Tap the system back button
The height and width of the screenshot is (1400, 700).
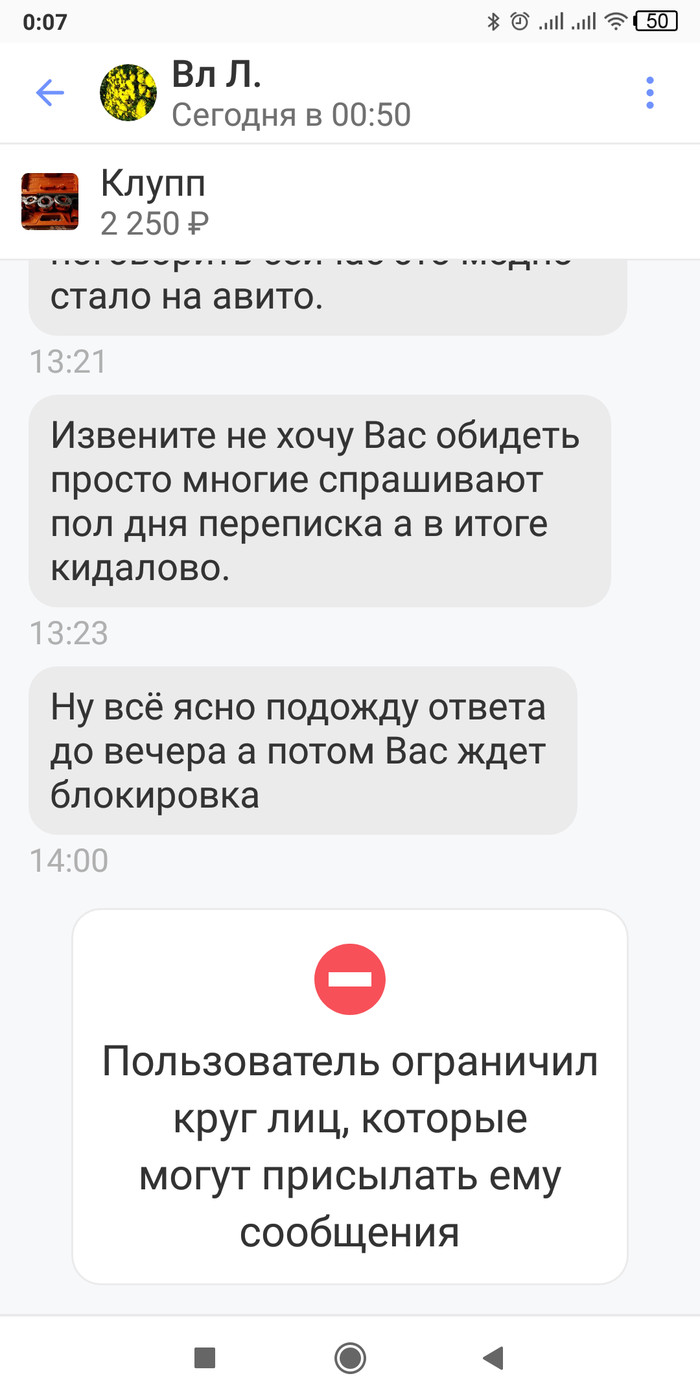coord(492,1357)
